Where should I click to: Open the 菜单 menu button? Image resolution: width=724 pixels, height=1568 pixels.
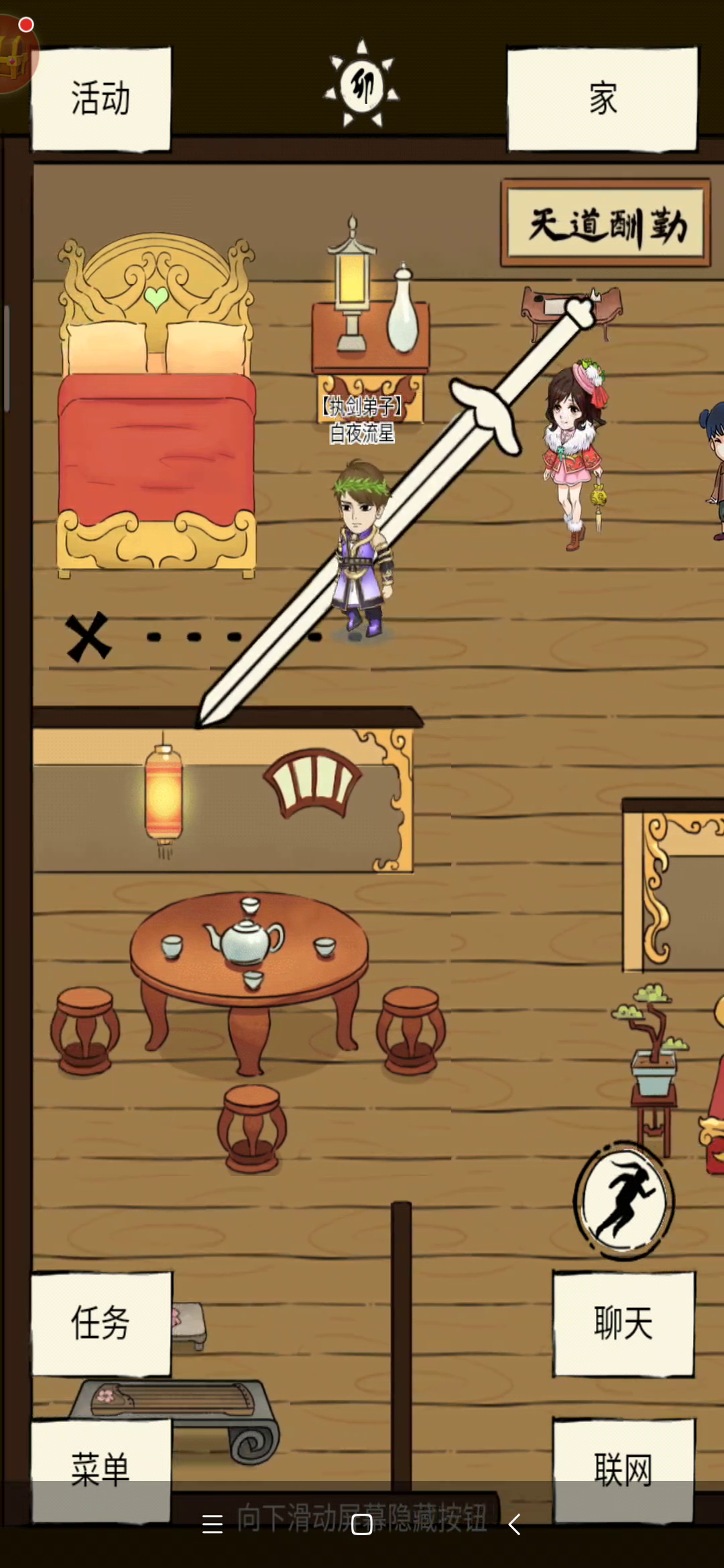(x=101, y=1469)
